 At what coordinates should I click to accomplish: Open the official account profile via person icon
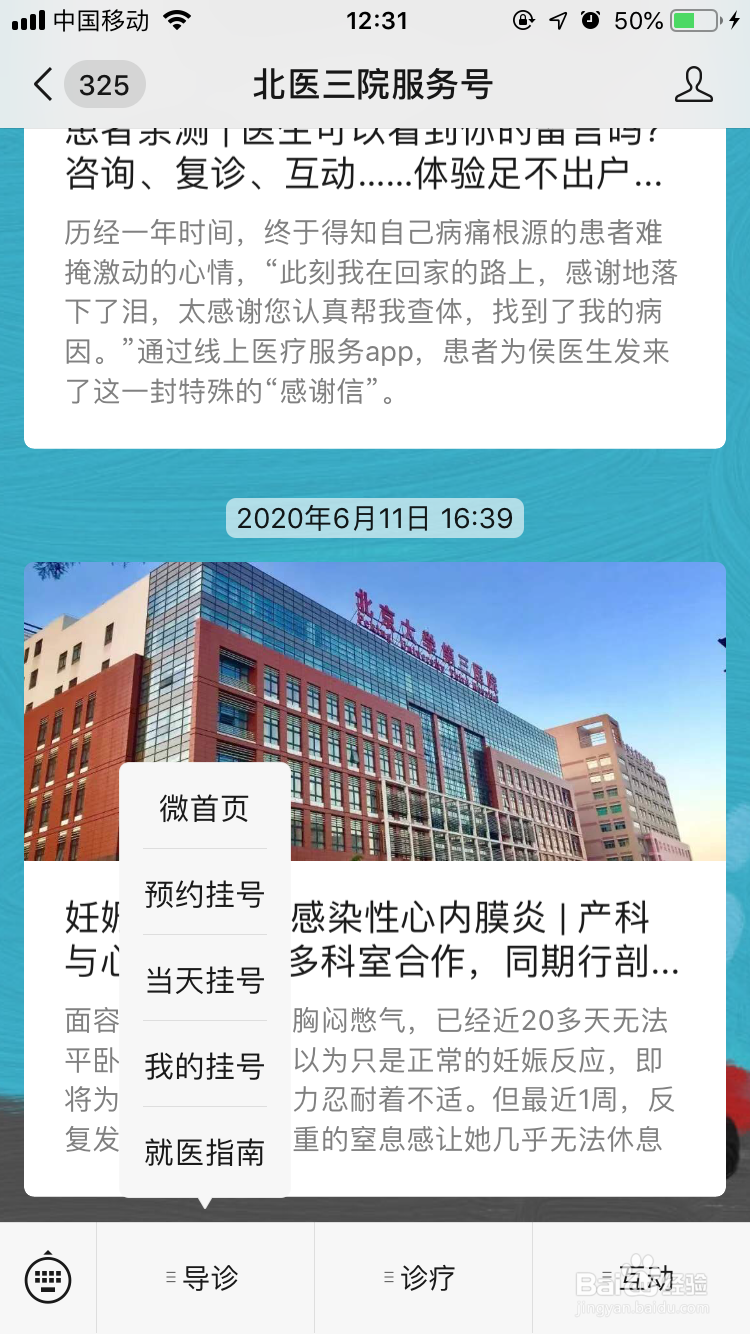click(x=694, y=85)
